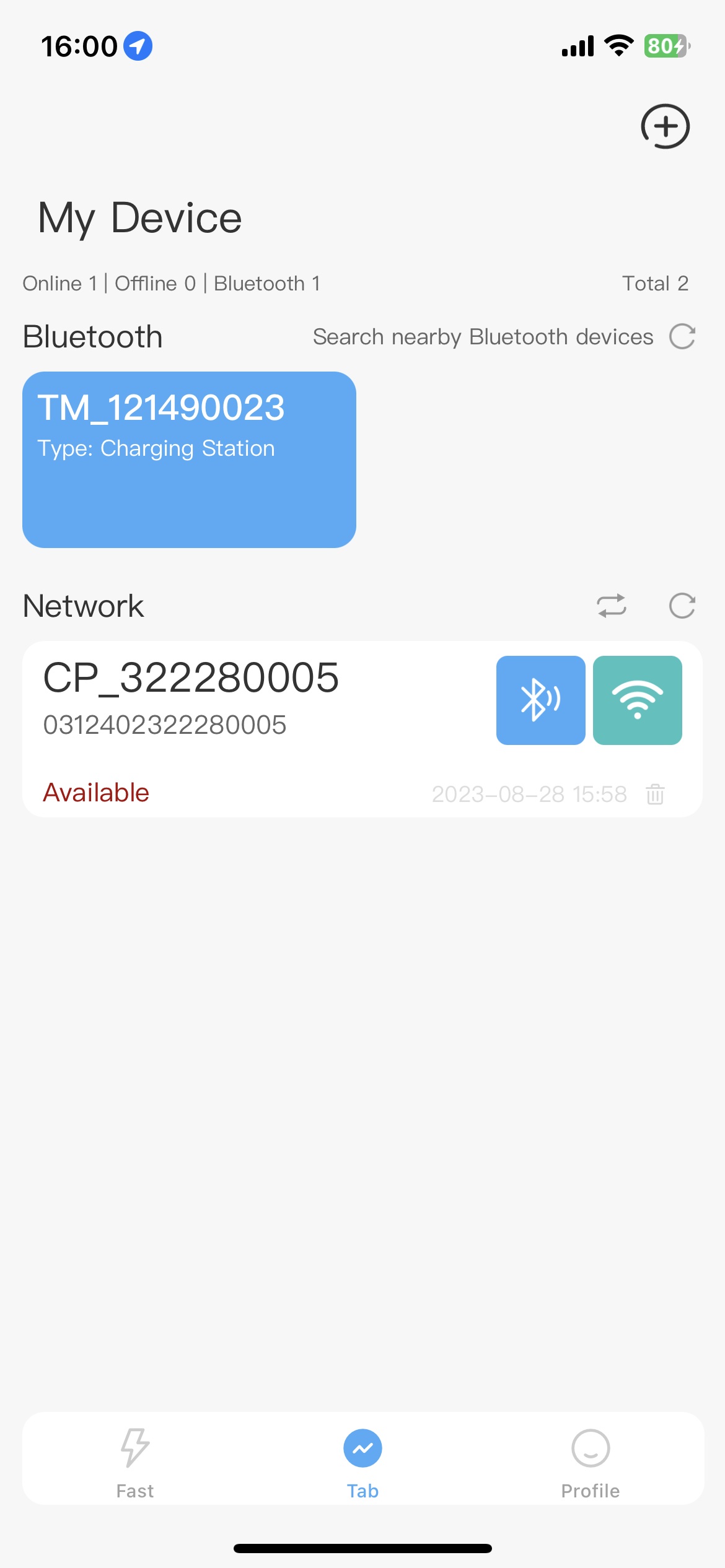Add a new device with plus icon

pos(665,126)
